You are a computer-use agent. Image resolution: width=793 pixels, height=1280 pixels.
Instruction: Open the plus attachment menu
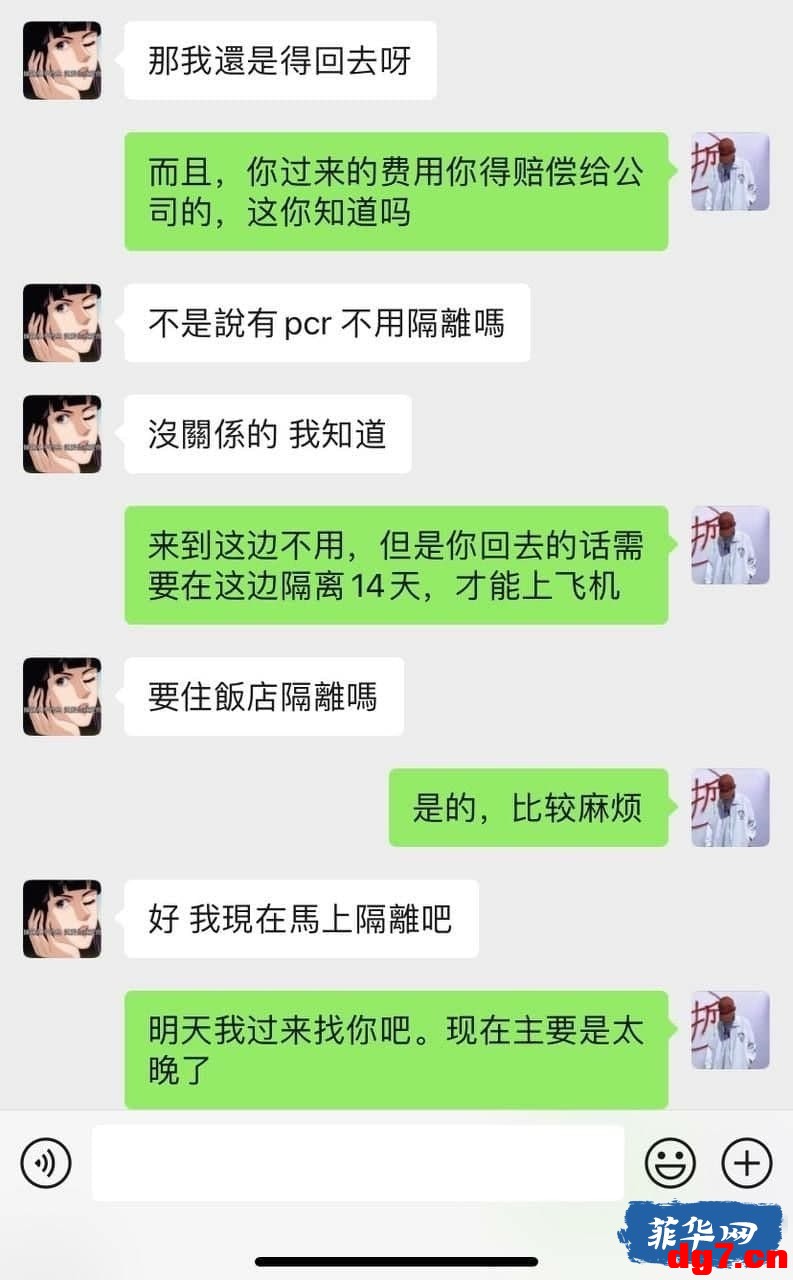[747, 1163]
